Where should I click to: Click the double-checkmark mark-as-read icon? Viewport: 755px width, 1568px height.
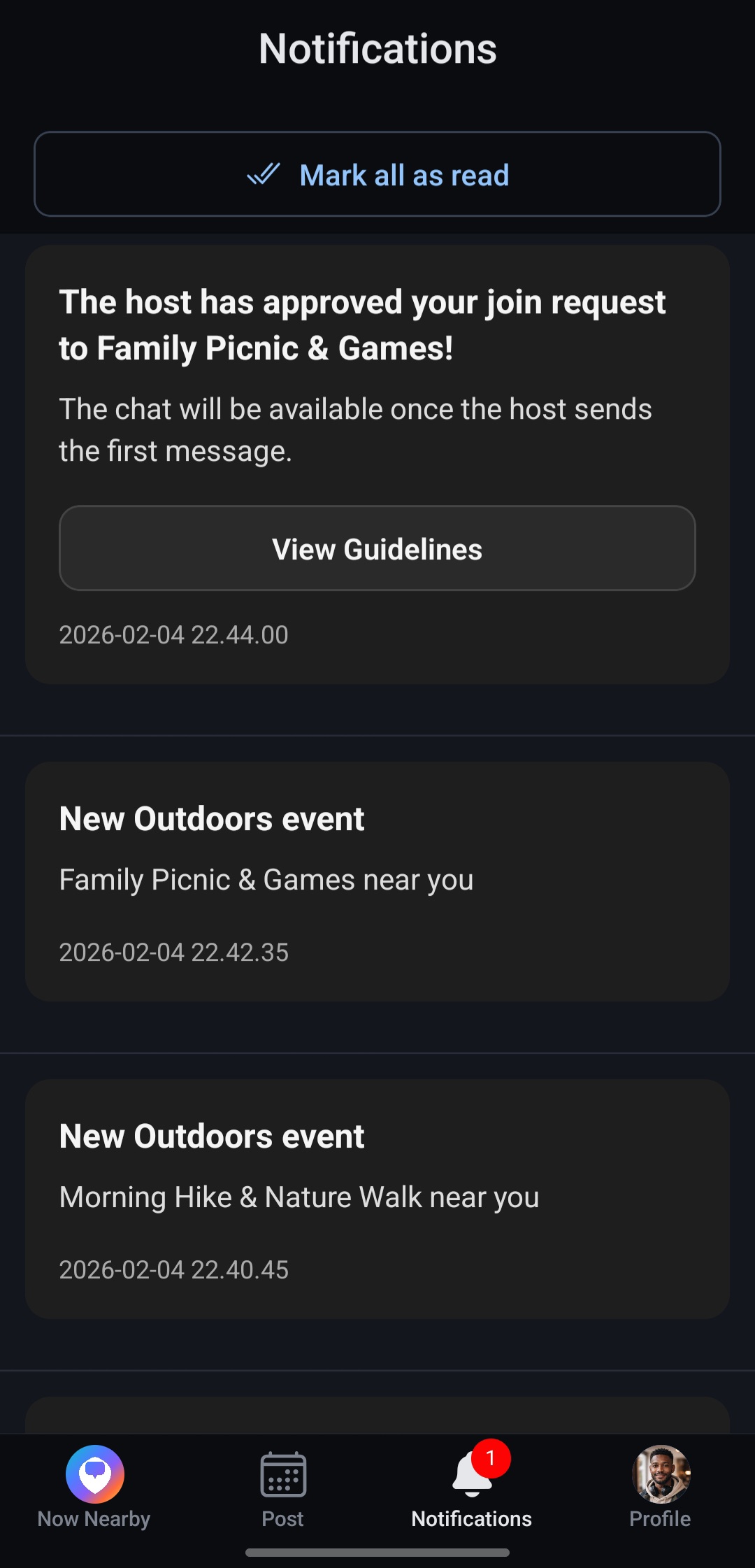pyautogui.click(x=264, y=174)
